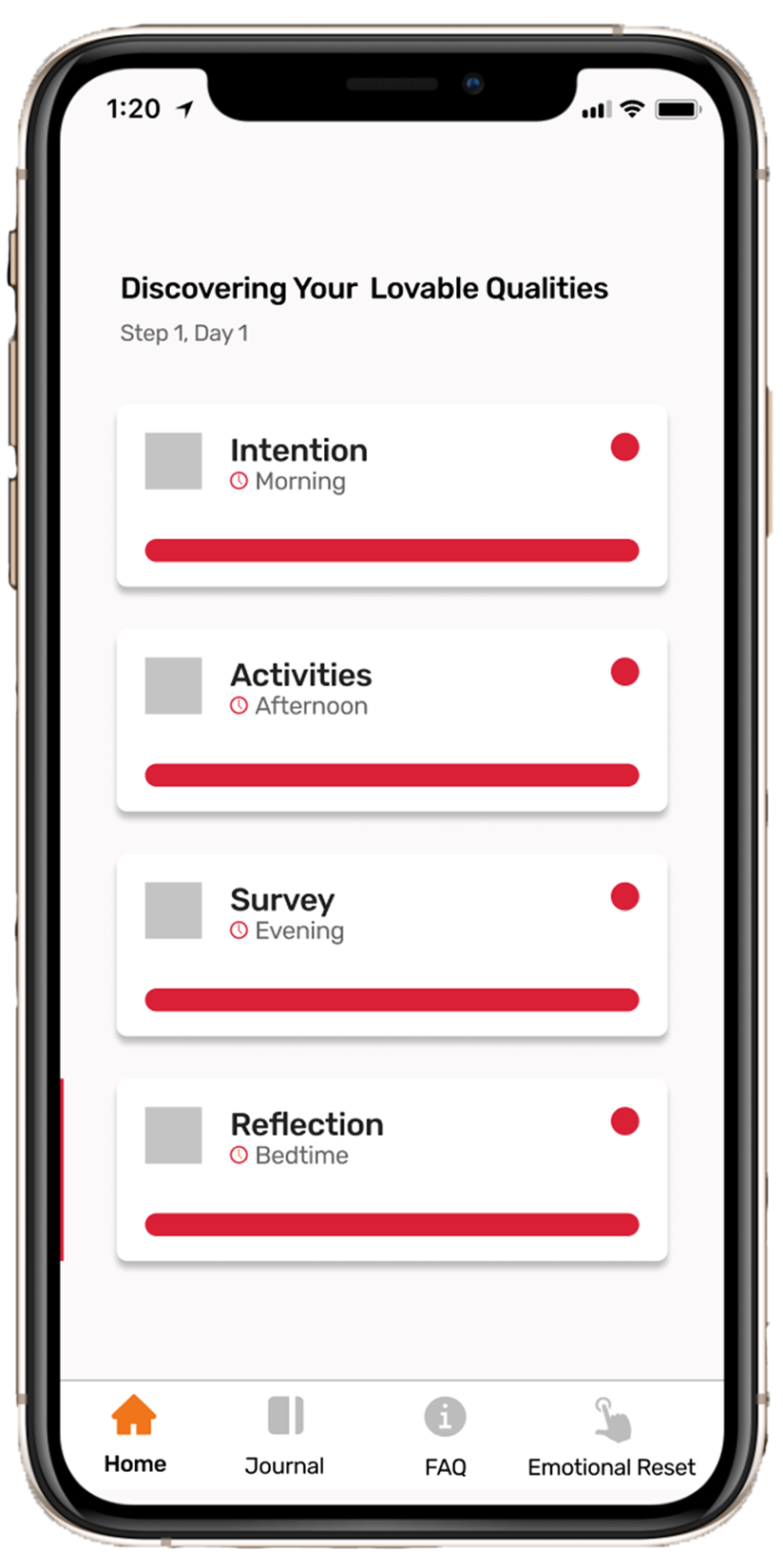Switch to the Journal tab
The width and height of the screenshot is (783, 1568).
click(284, 1436)
